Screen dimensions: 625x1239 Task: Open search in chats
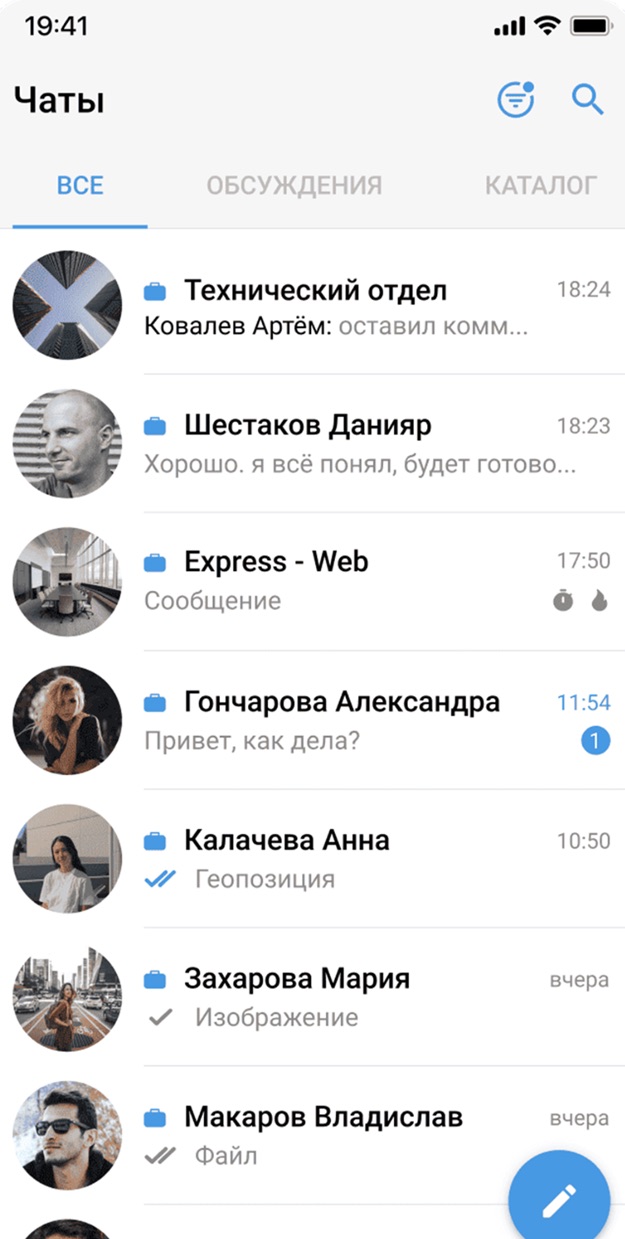pyautogui.click(x=587, y=100)
